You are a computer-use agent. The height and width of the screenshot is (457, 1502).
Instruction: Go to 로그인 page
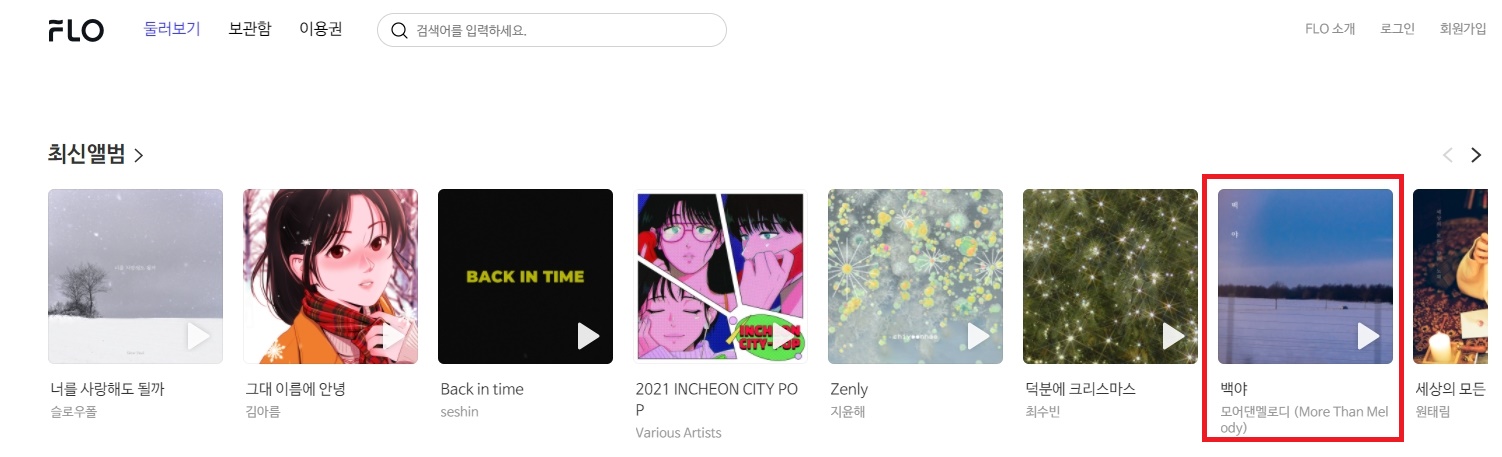(x=1397, y=29)
